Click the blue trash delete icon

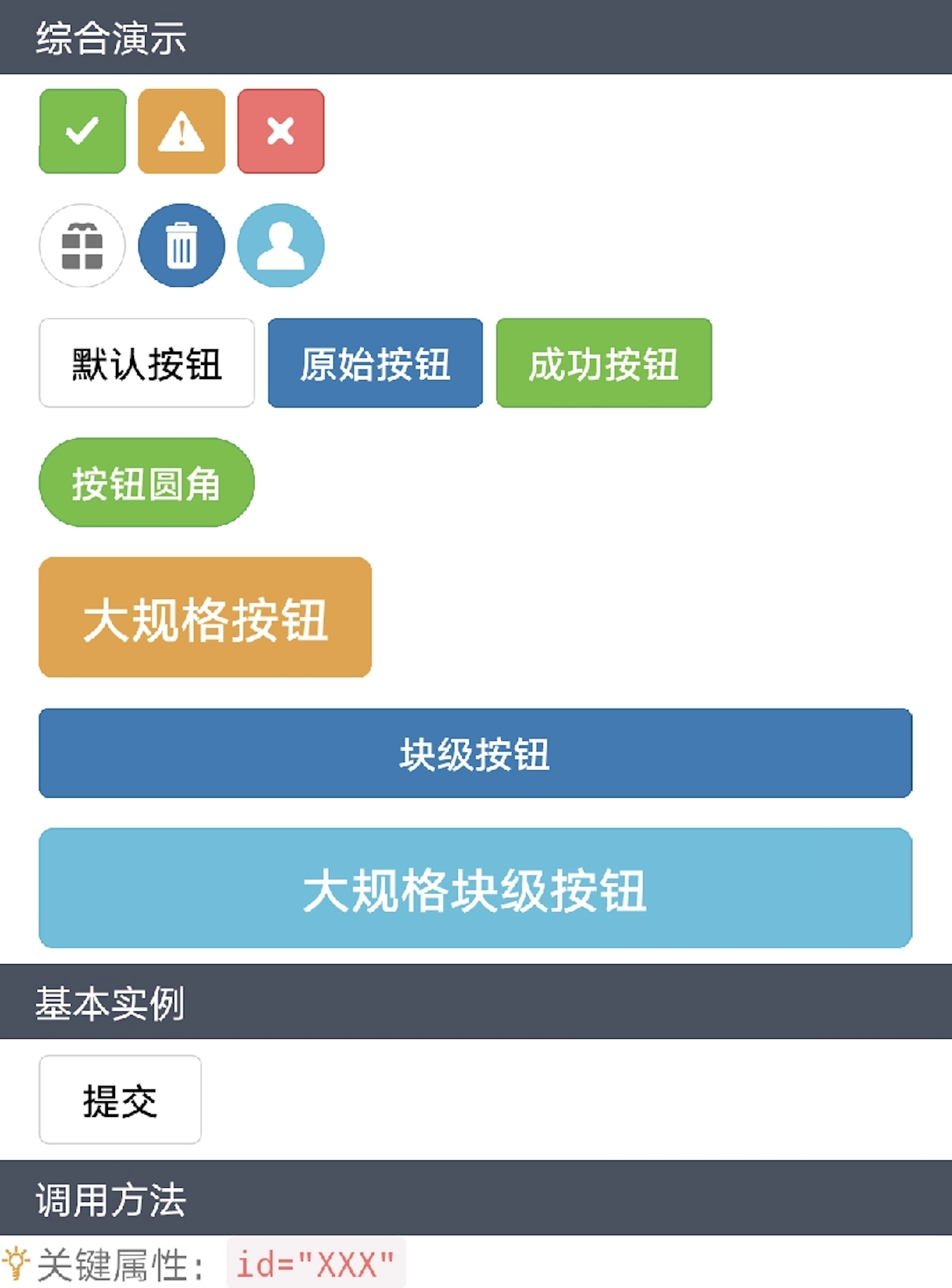181,245
